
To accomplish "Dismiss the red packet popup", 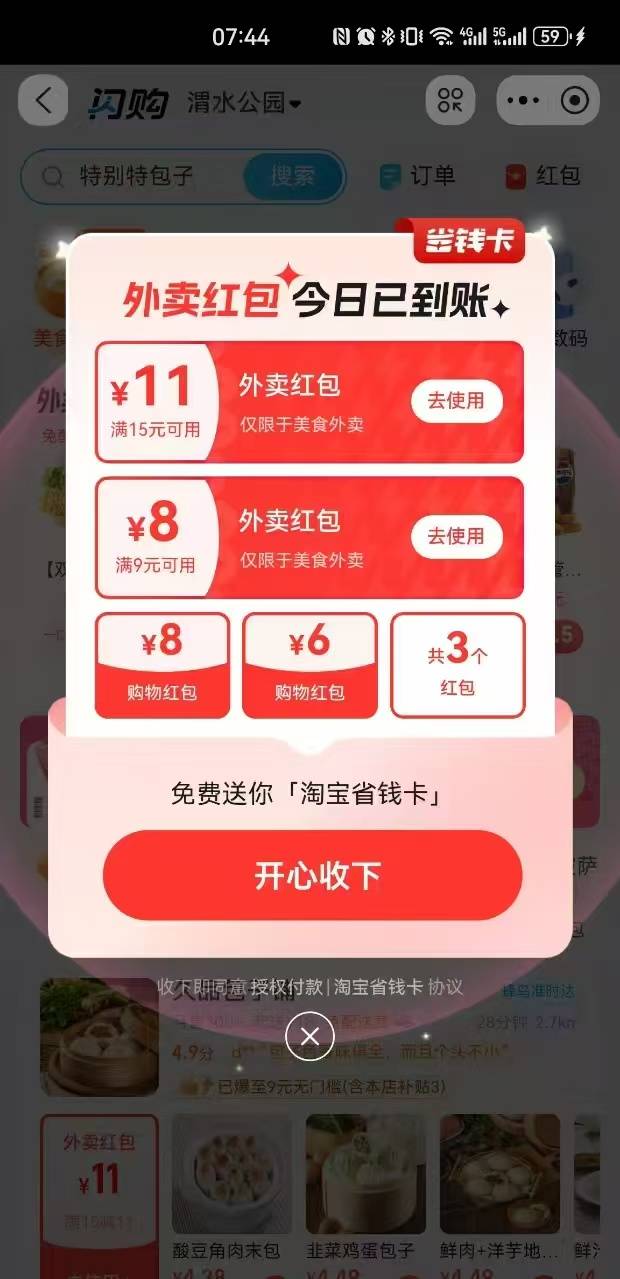I will coord(310,1037).
